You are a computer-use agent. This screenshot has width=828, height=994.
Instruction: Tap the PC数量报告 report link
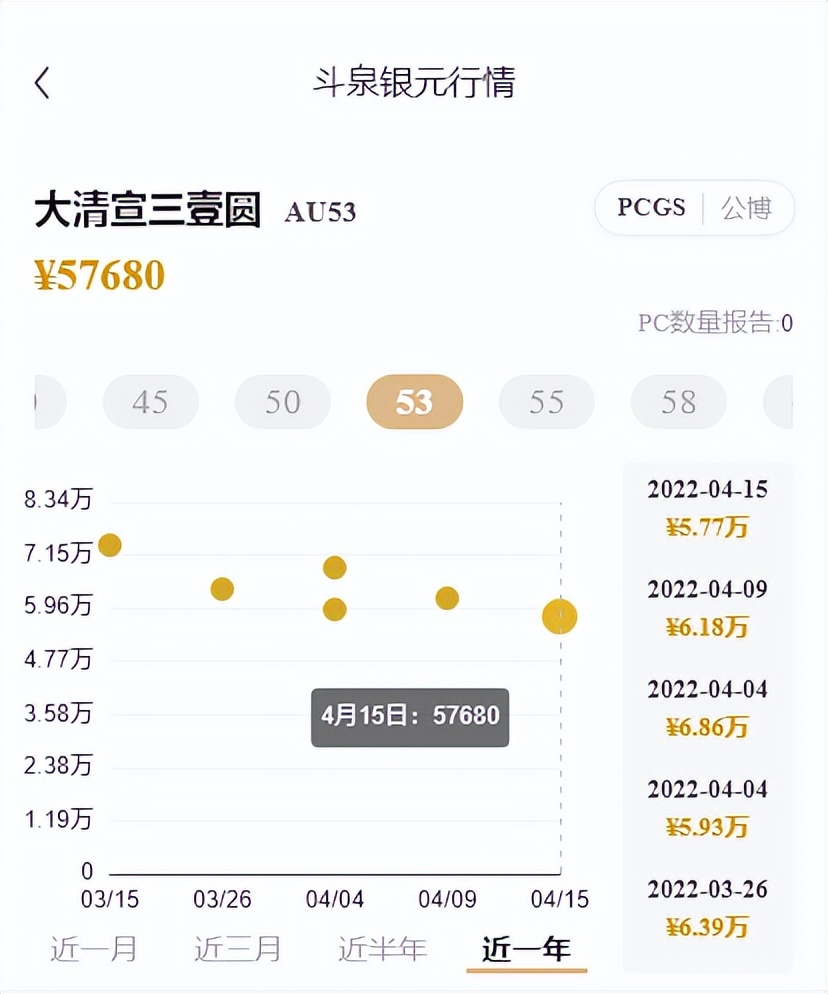[712, 322]
